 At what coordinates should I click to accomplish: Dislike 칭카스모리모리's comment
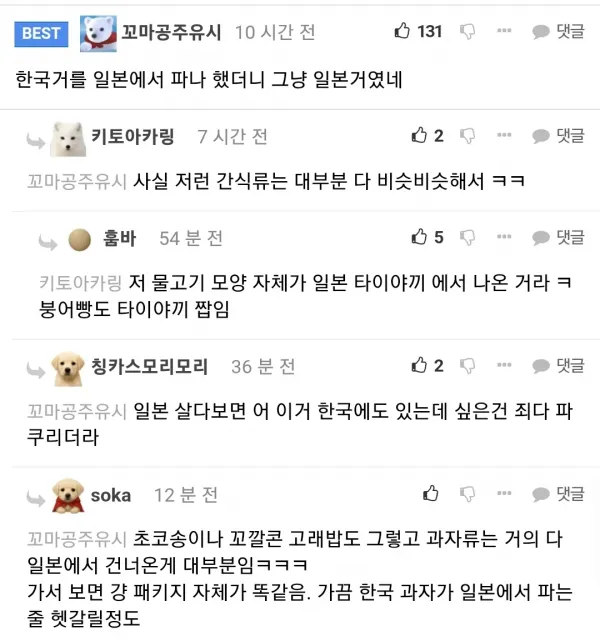467,365
